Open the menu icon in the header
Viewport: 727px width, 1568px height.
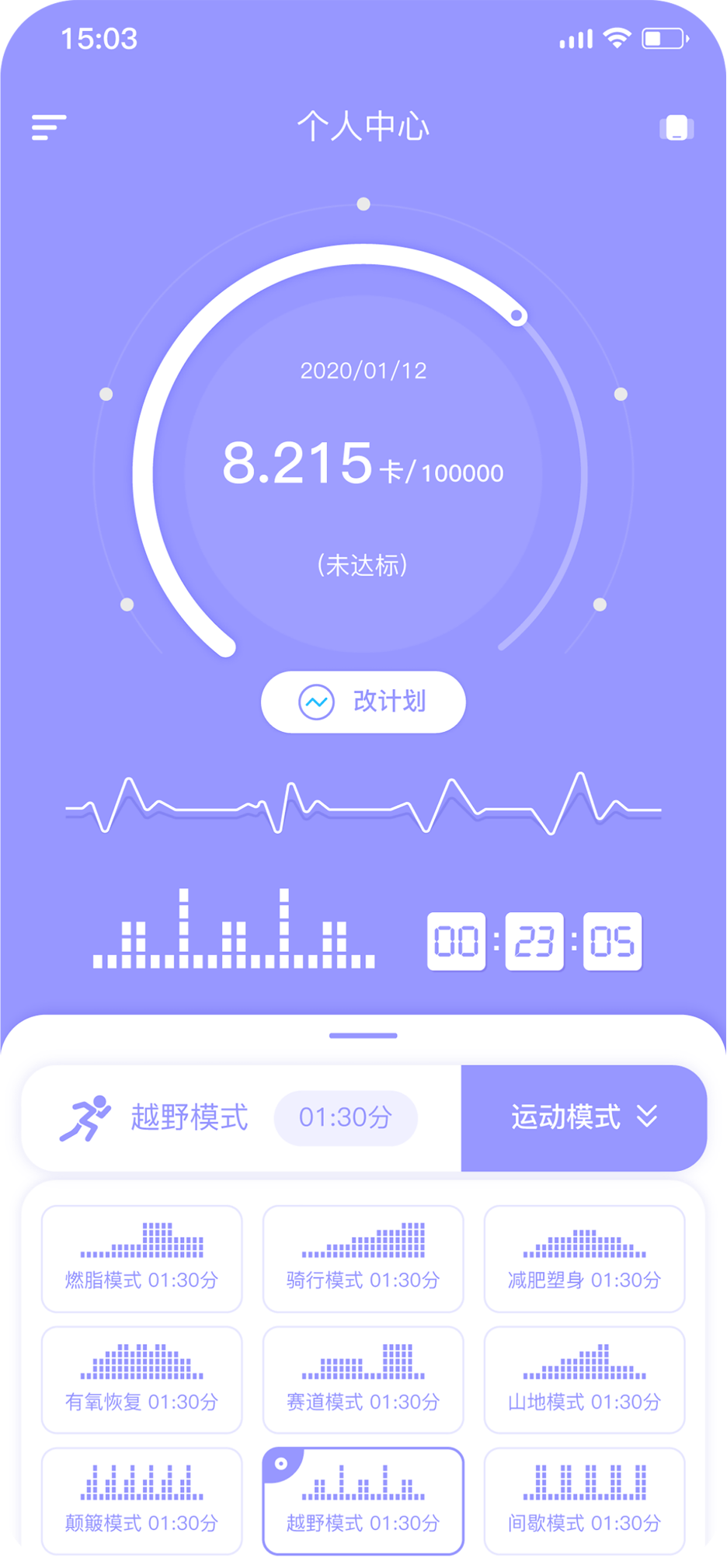49,127
